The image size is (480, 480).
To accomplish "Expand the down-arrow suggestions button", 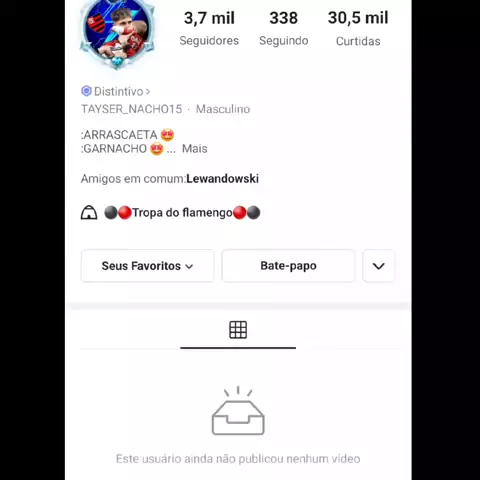I will coord(379,266).
